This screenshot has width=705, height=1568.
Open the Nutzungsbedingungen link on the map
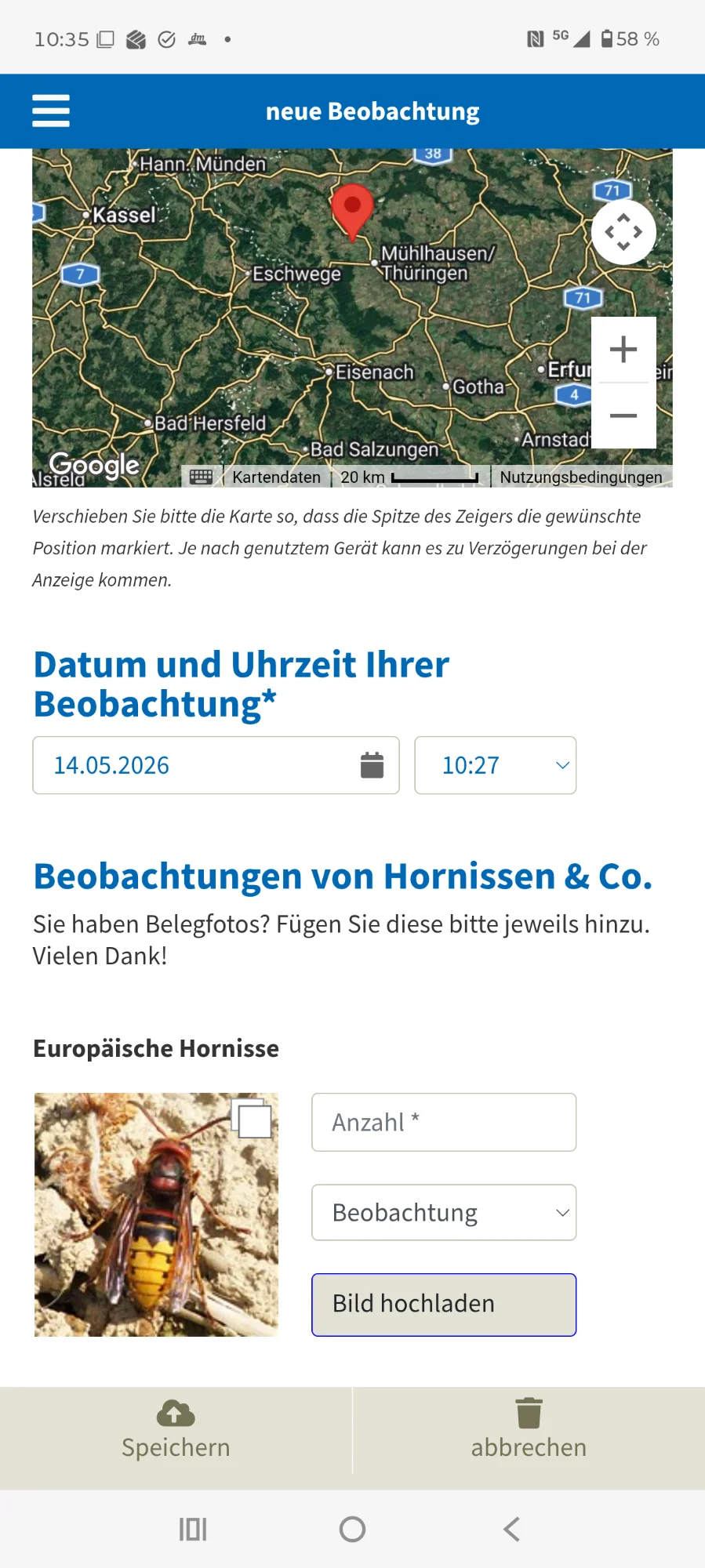[581, 477]
